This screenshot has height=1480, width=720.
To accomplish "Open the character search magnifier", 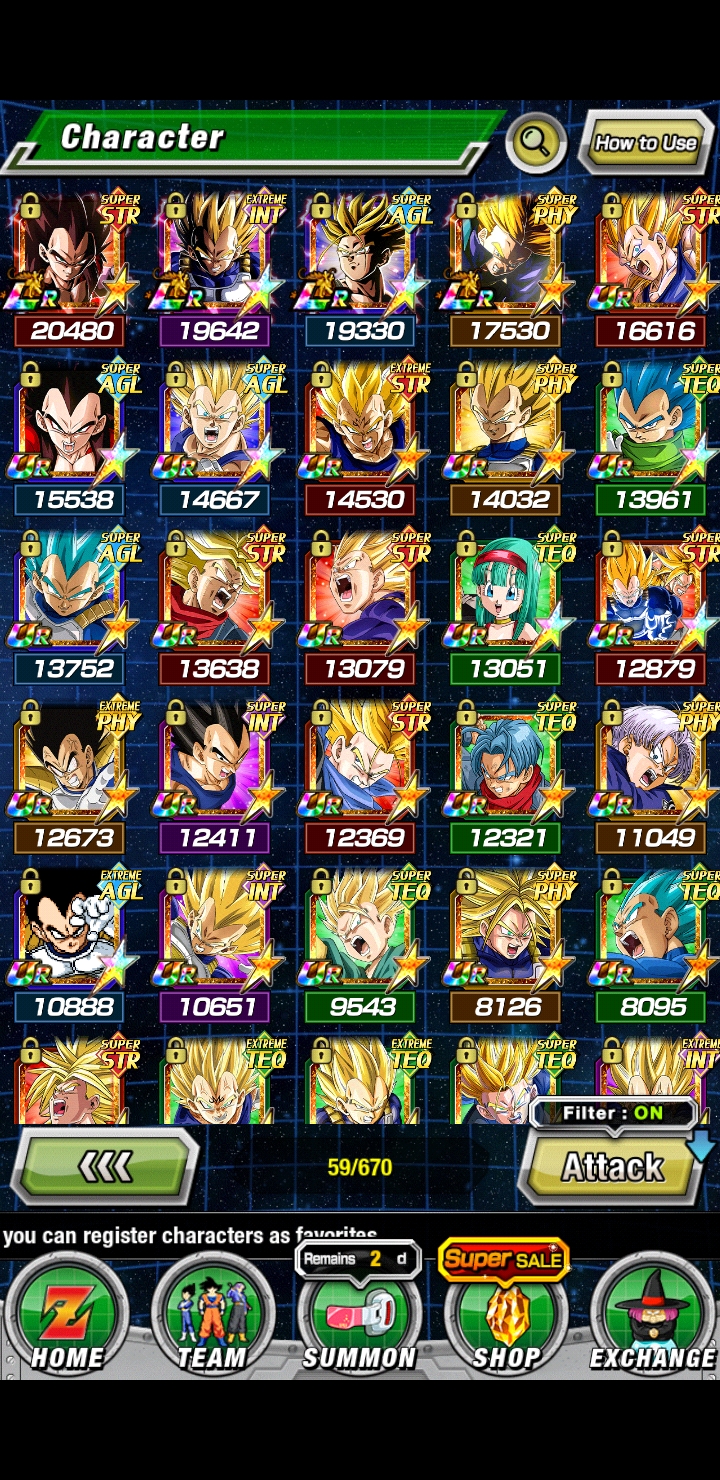I will coord(536,143).
